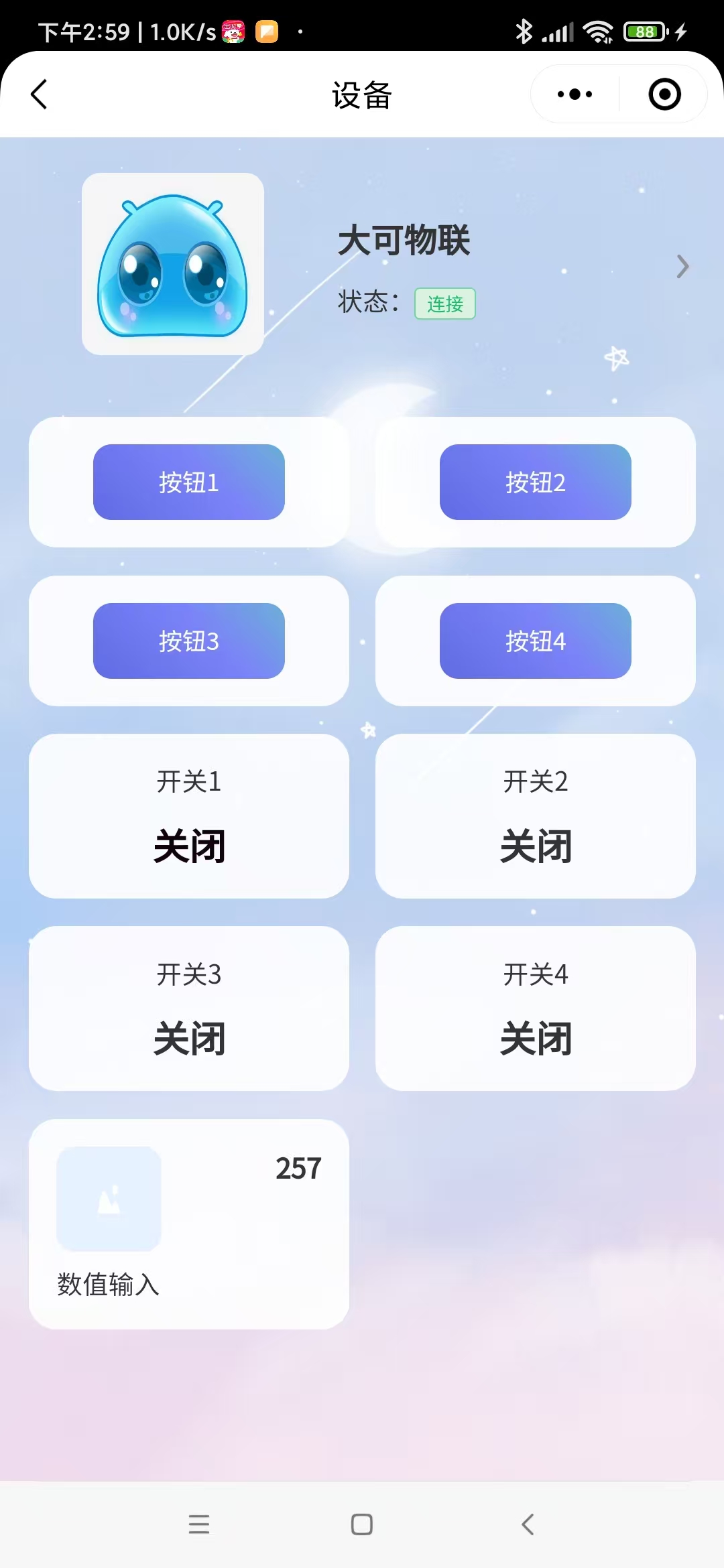This screenshot has height=1568, width=724.
Task: Expand device details via right chevron
Action: tap(683, 267)
